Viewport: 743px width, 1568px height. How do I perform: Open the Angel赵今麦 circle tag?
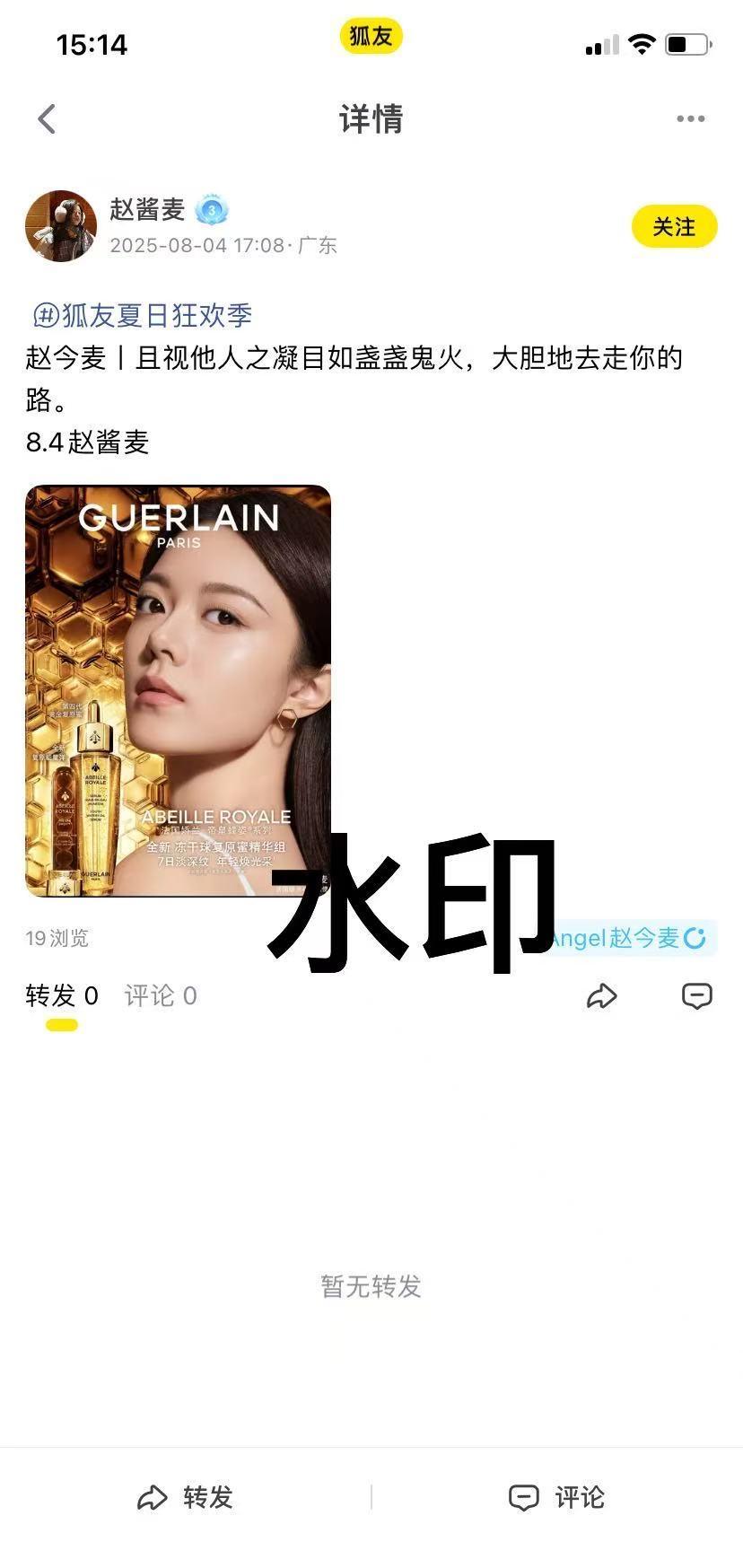[x=635, y=938]
